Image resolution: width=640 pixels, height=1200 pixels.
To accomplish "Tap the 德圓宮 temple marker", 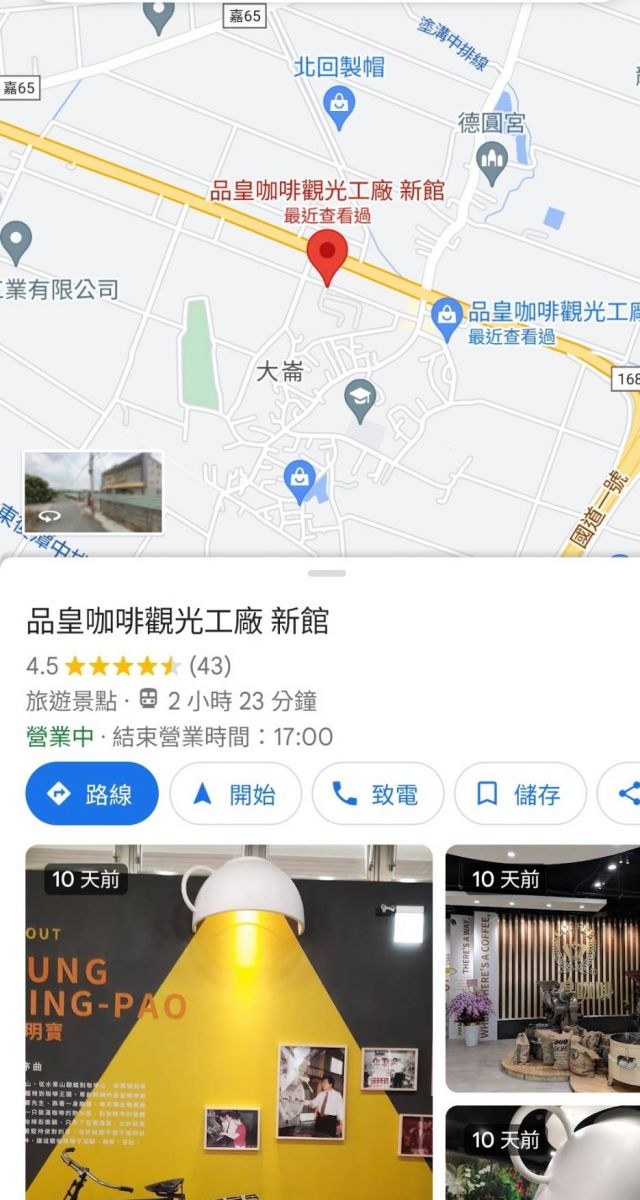I will click(492, 162).
